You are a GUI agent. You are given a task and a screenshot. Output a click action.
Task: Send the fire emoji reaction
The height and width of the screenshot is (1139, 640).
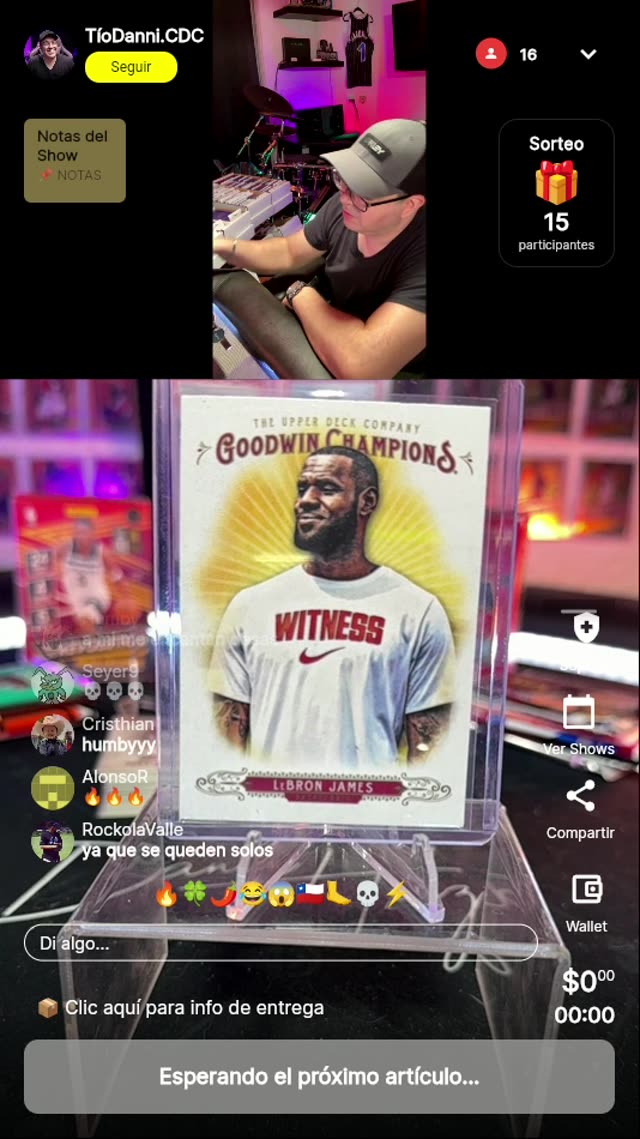166,894
